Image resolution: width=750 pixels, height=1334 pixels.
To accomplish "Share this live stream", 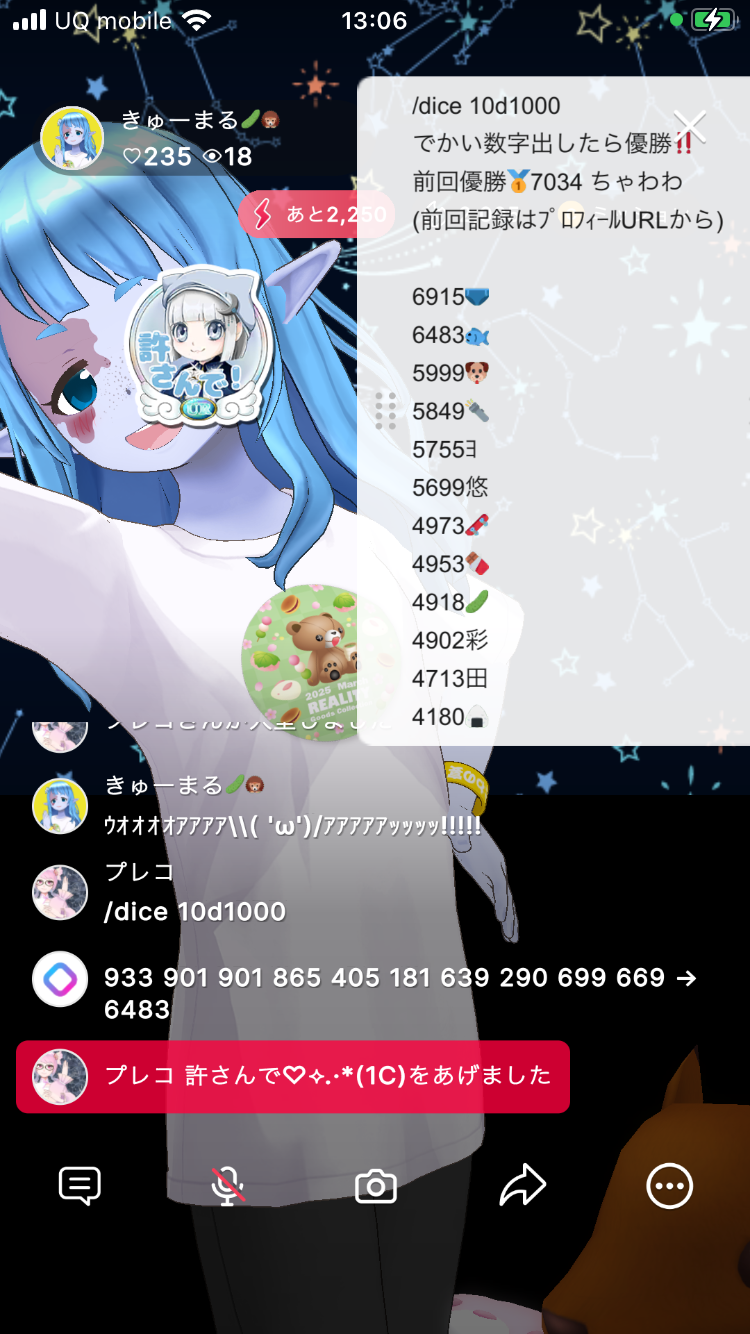I will 522,1186.
